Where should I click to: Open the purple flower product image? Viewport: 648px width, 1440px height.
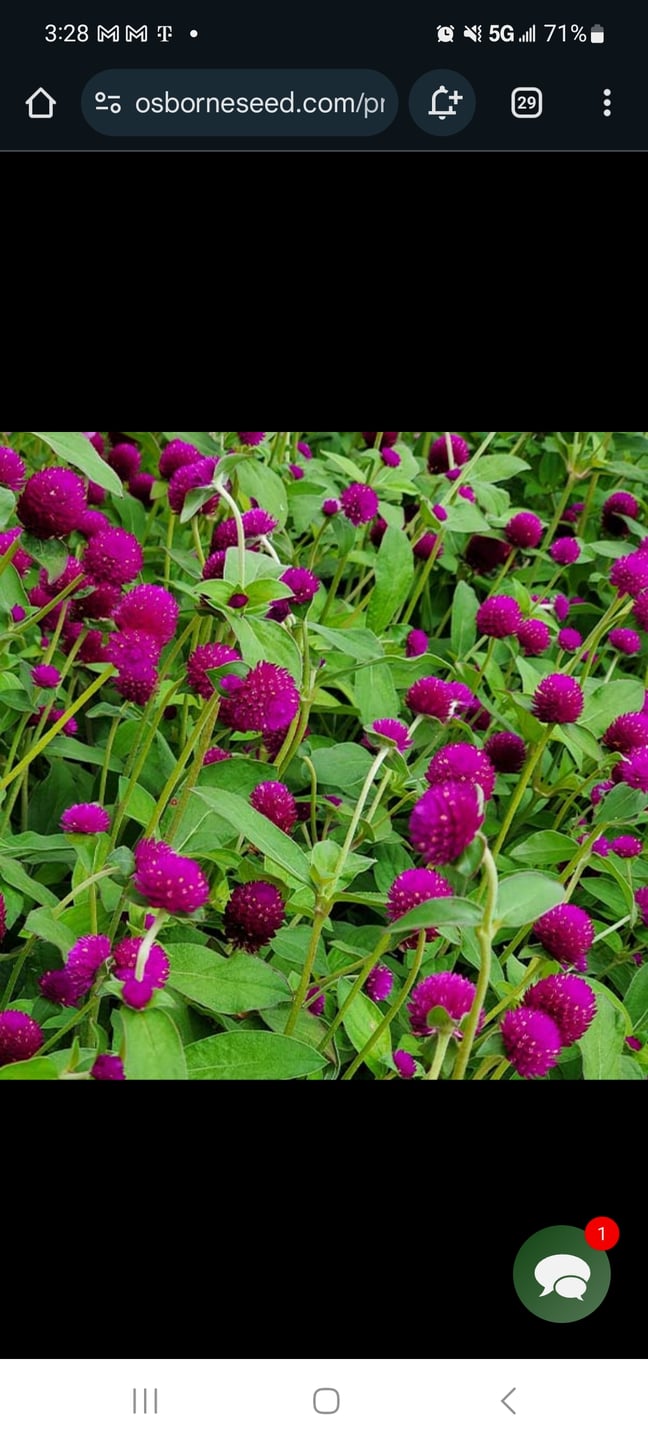click(324, 755)
